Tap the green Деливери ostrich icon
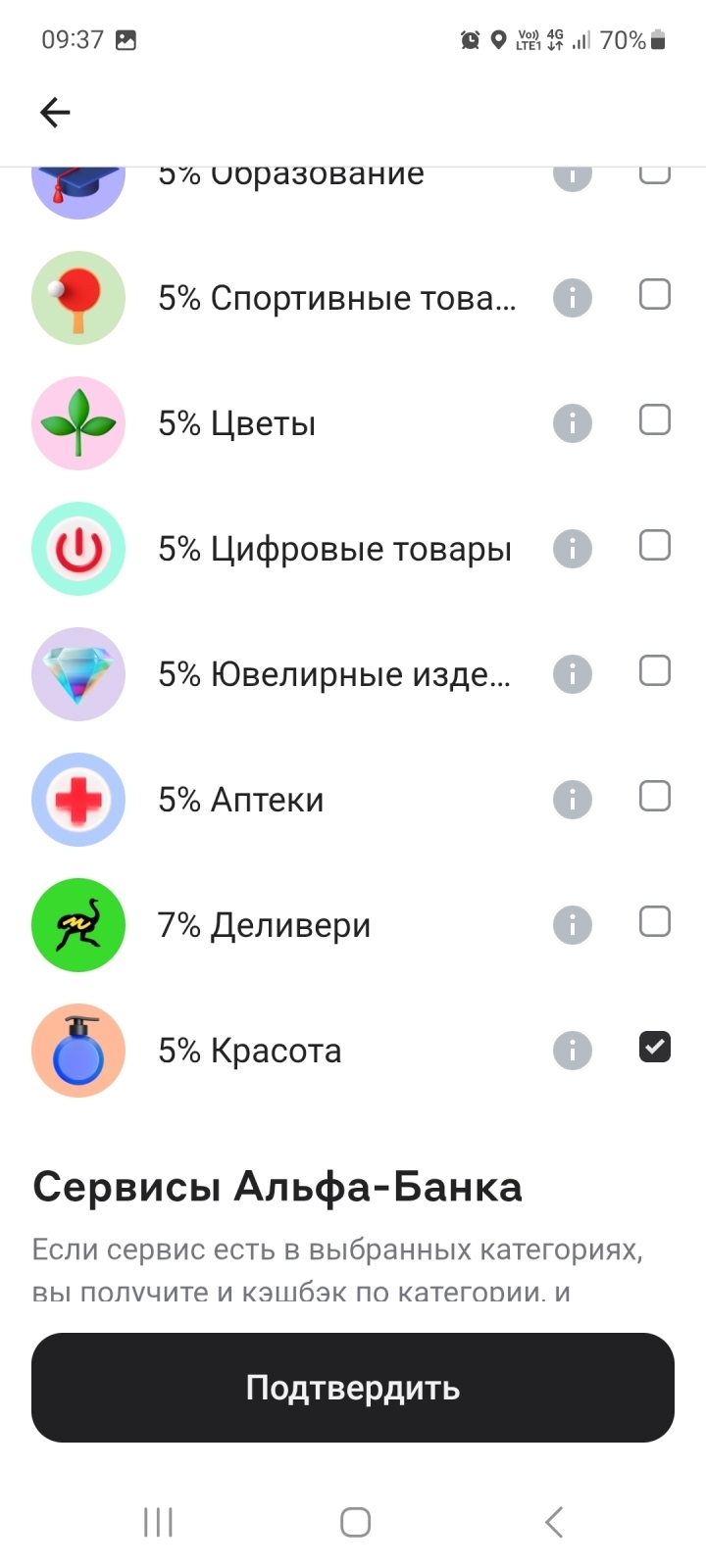This screenshot has height=1568, width=706. [x=78, y=924]
